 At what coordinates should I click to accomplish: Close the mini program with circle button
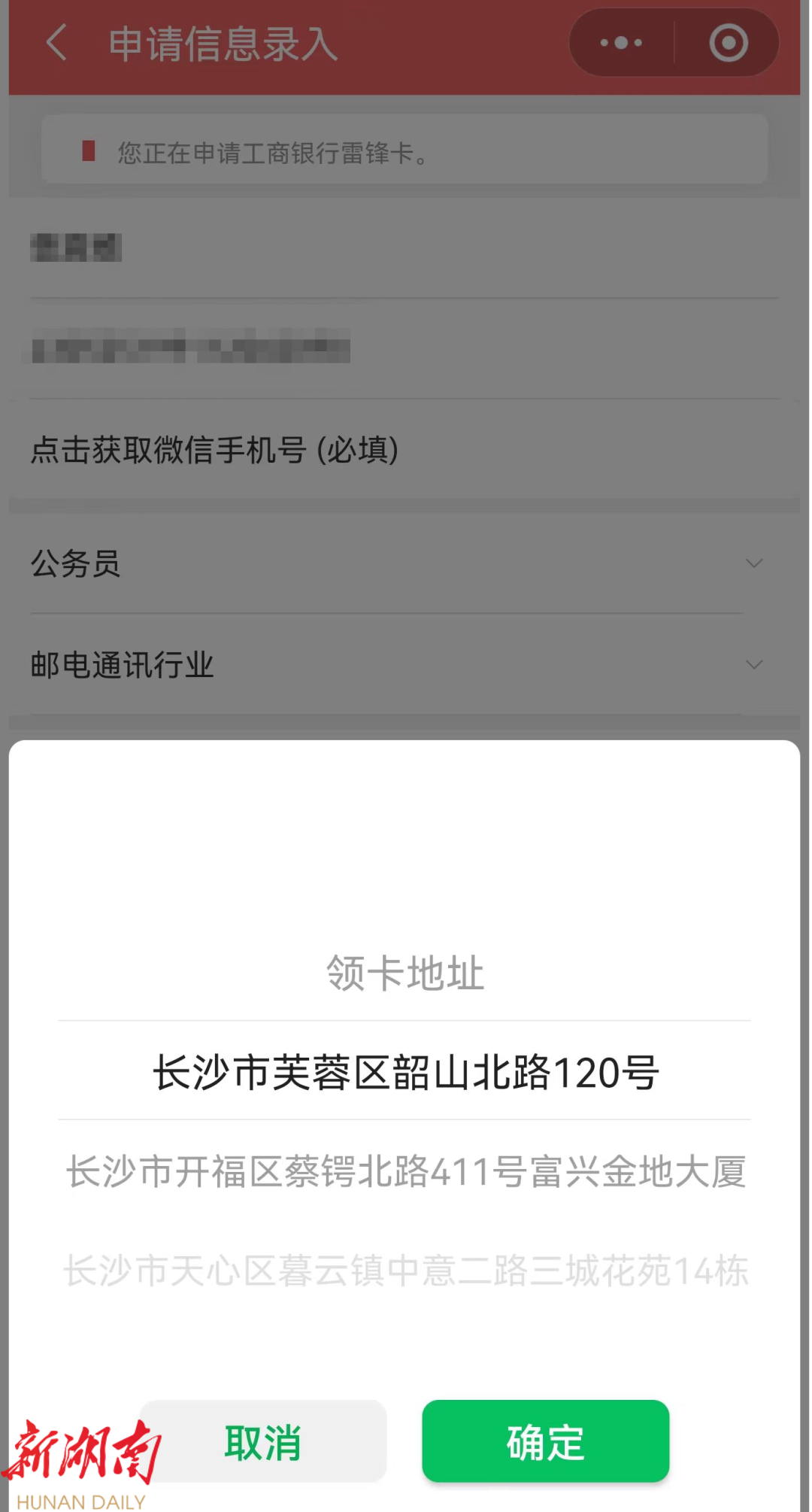click(728, 43)
